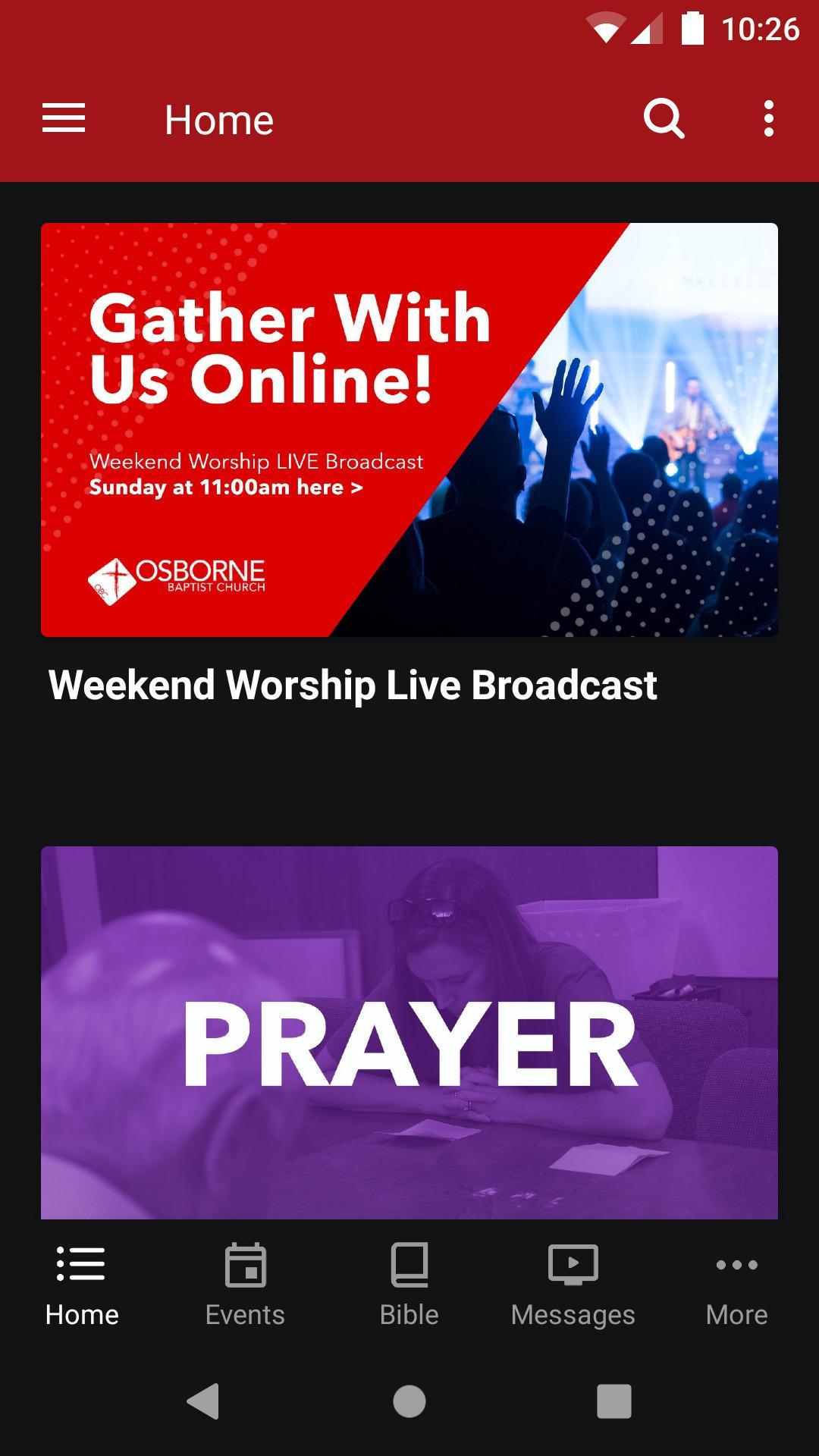819x1456 pixels.
Task: Open the hamburger navigation drawer
Action: pos(64,119)
